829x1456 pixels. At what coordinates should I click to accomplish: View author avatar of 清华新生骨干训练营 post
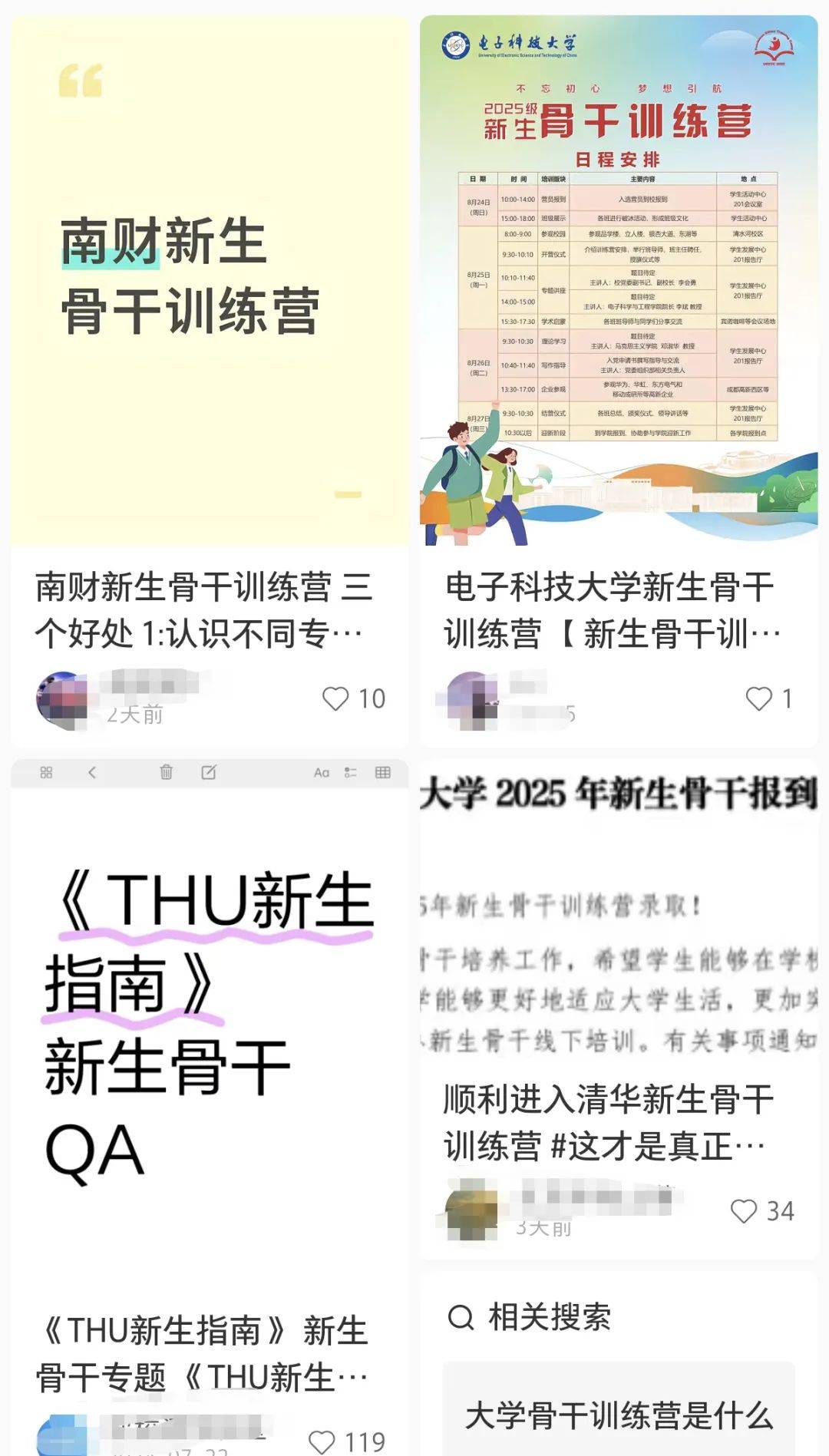[x=471, y=1211]
